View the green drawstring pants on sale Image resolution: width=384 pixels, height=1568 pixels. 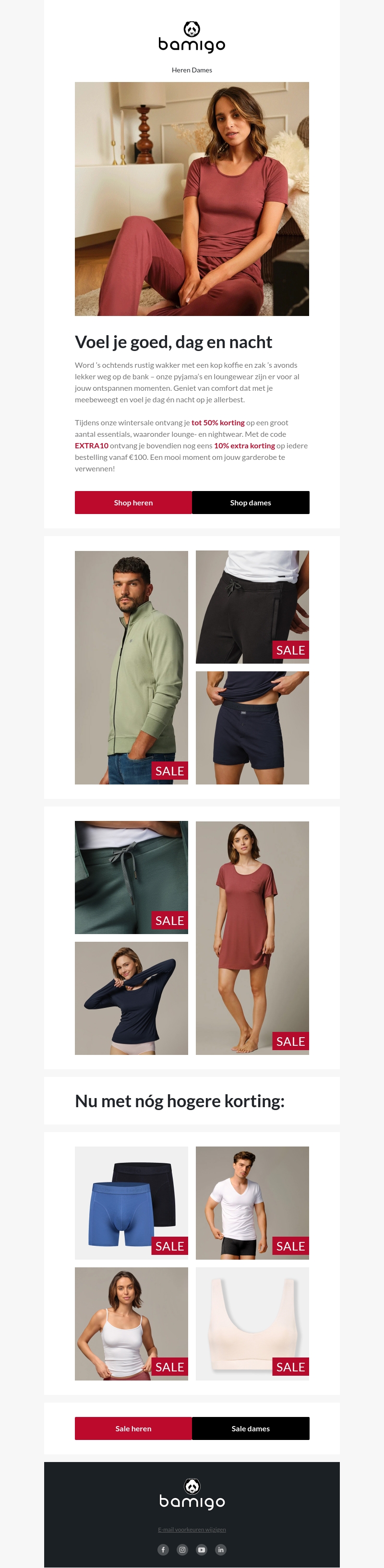tap(131, 877)
